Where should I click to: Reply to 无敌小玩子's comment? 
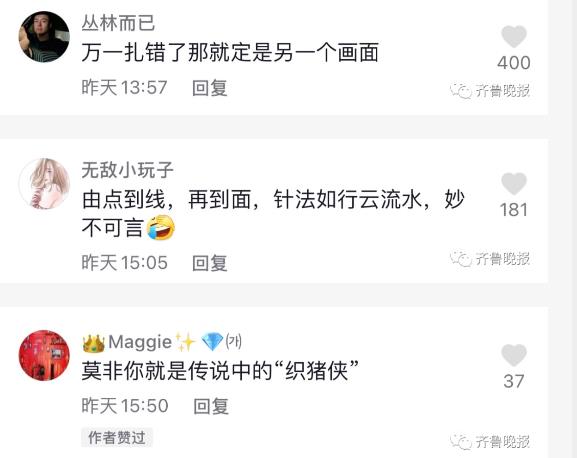tap(209, 263)
